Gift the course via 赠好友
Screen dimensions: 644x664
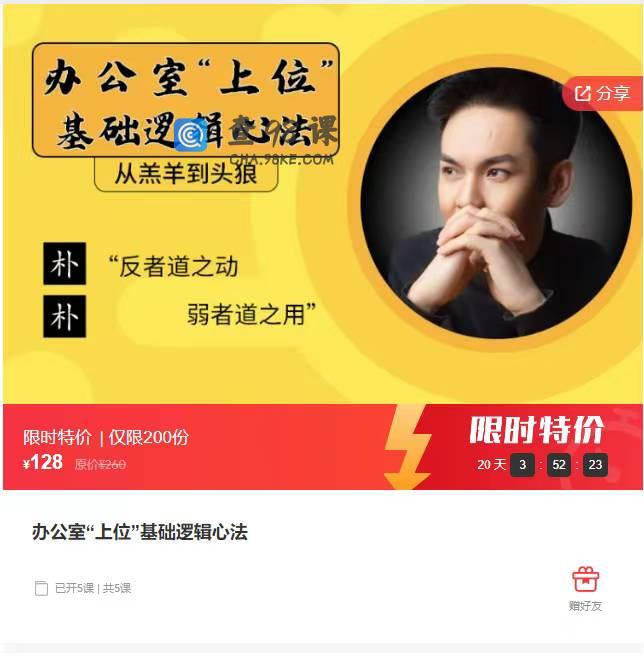[585, 587]
